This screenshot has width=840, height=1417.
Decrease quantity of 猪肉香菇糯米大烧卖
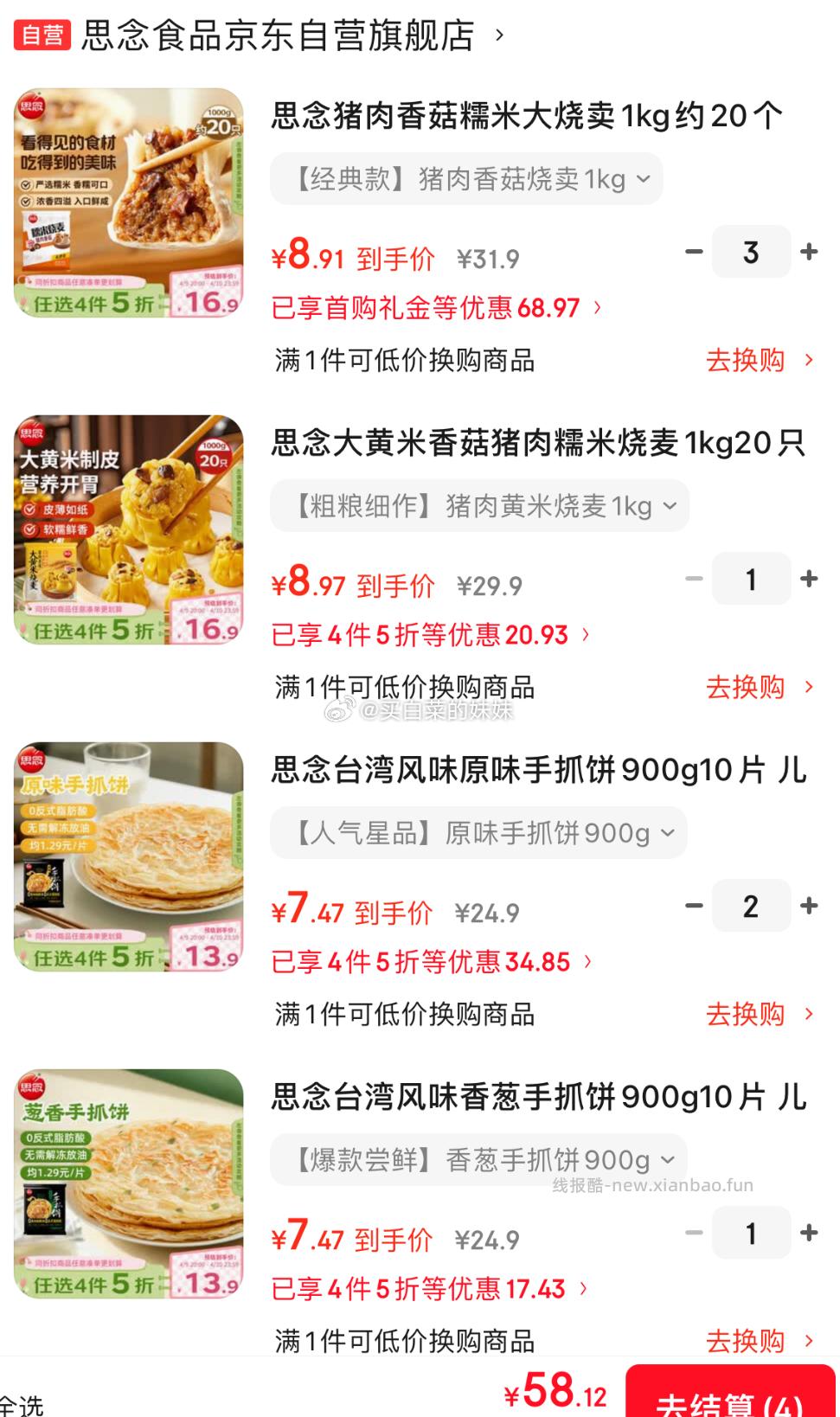[x=693, y=252]
